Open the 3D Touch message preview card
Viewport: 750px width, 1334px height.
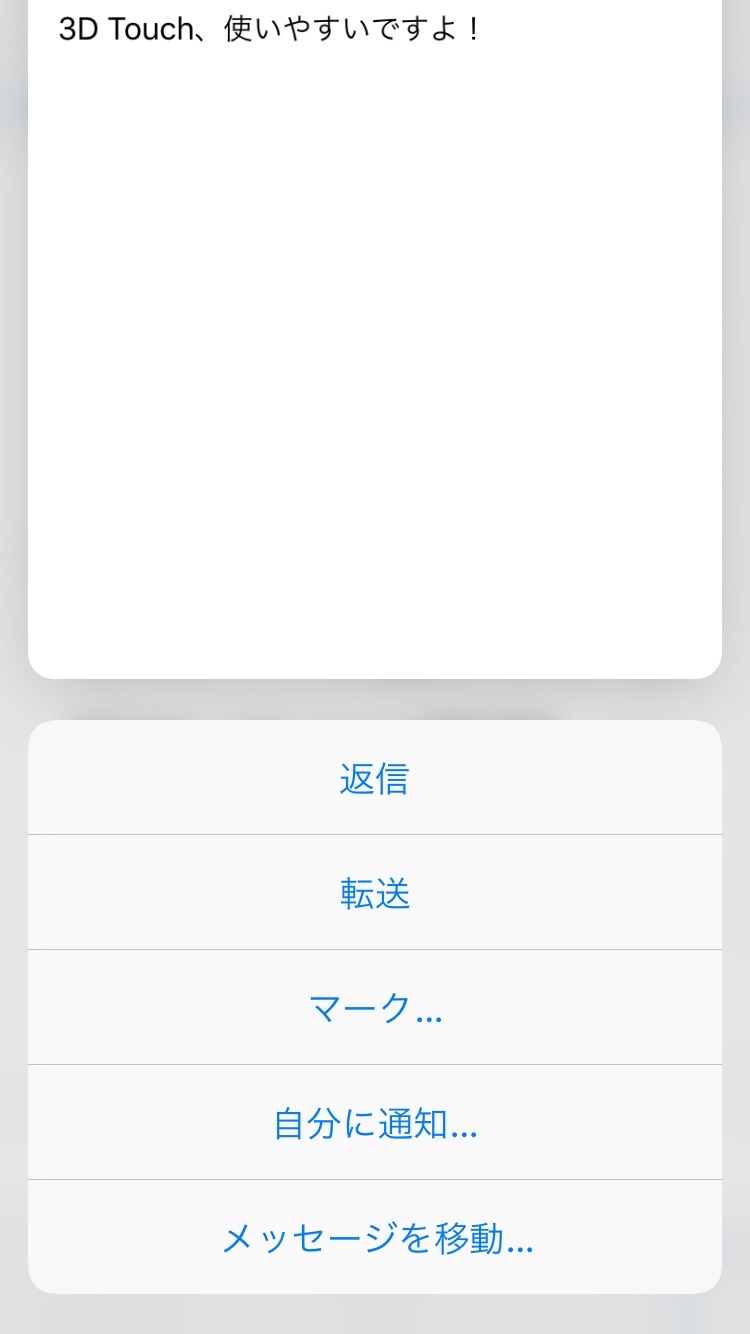tap(375, 340)
